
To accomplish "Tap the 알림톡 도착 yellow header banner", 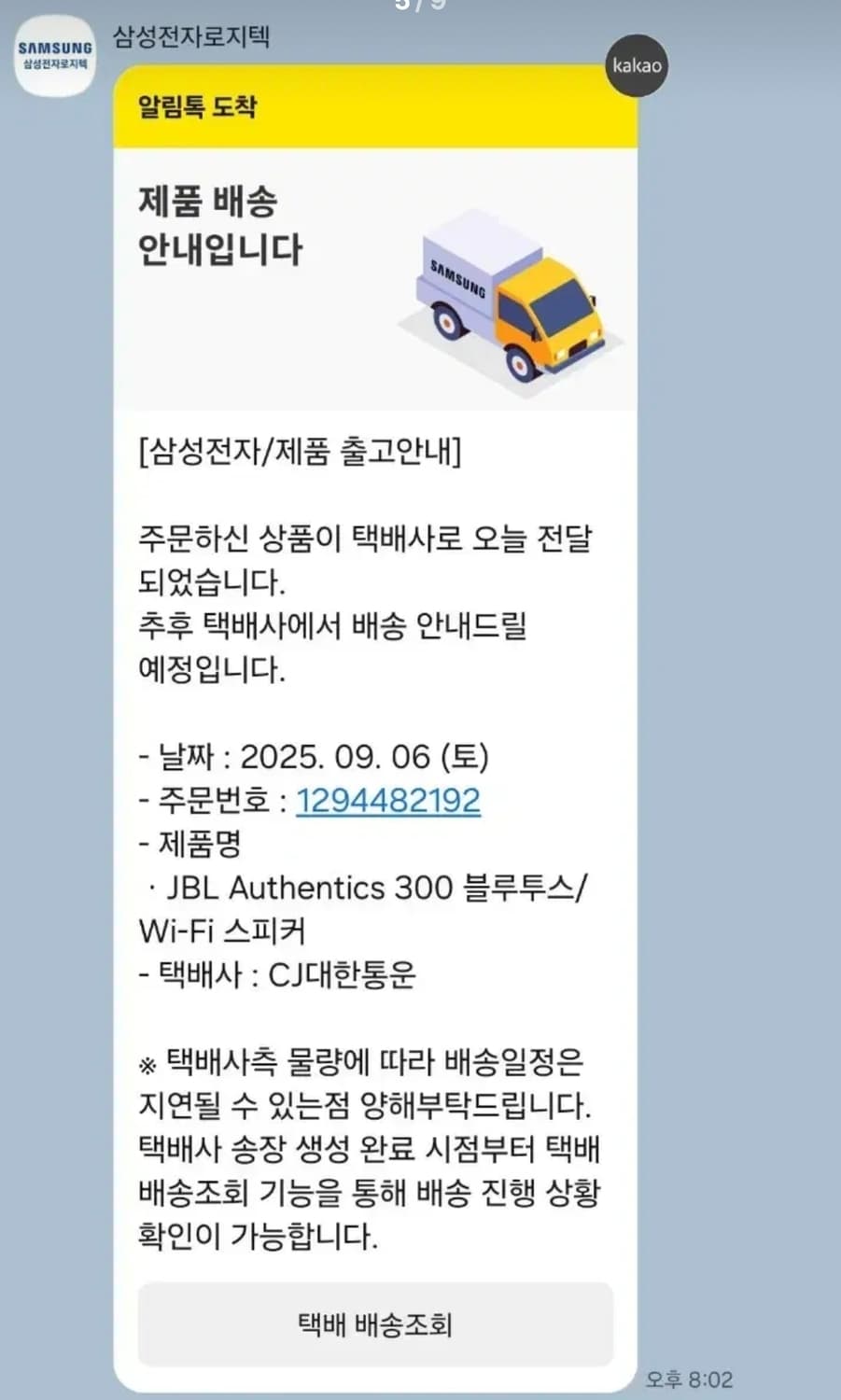I will (373, 109).
